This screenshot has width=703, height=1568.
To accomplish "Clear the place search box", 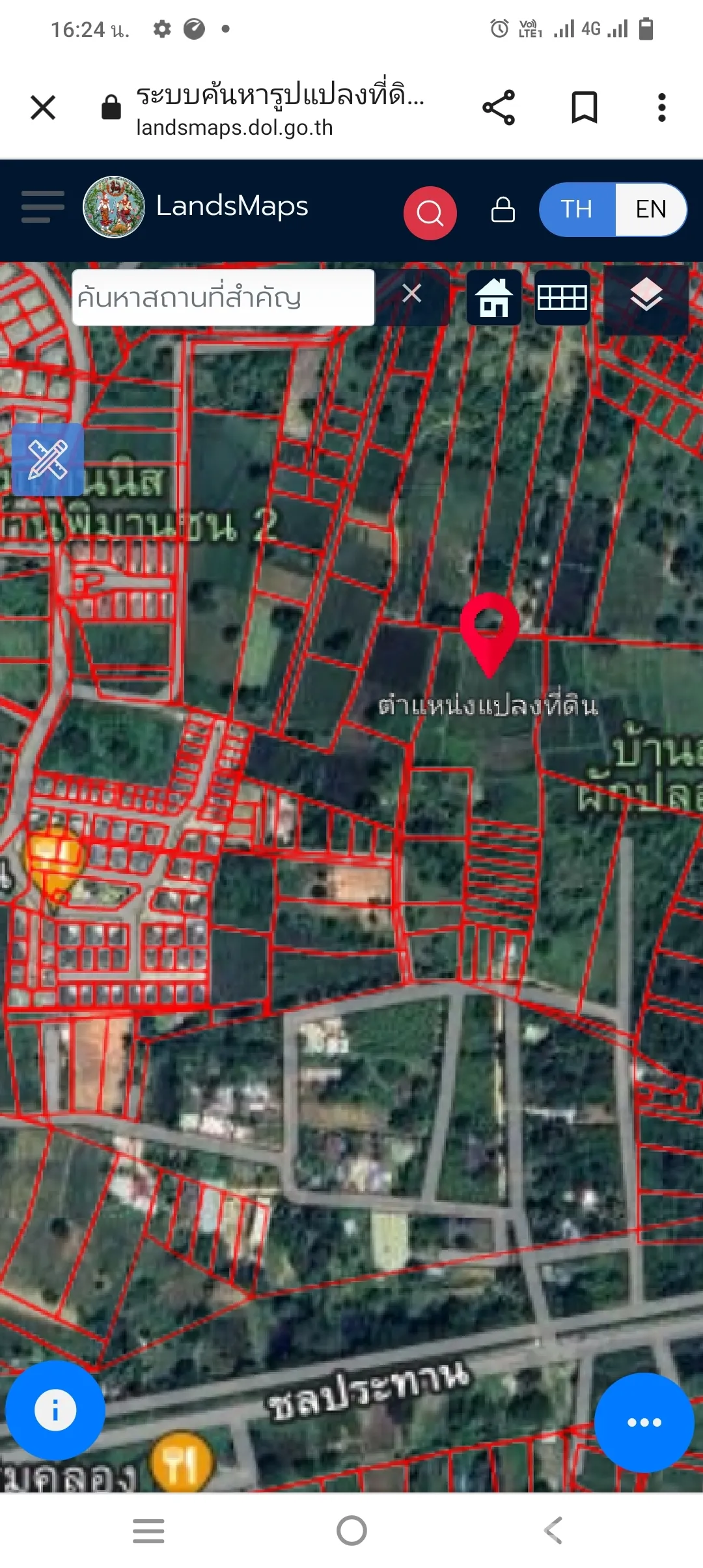I will [x=411, y=294].
